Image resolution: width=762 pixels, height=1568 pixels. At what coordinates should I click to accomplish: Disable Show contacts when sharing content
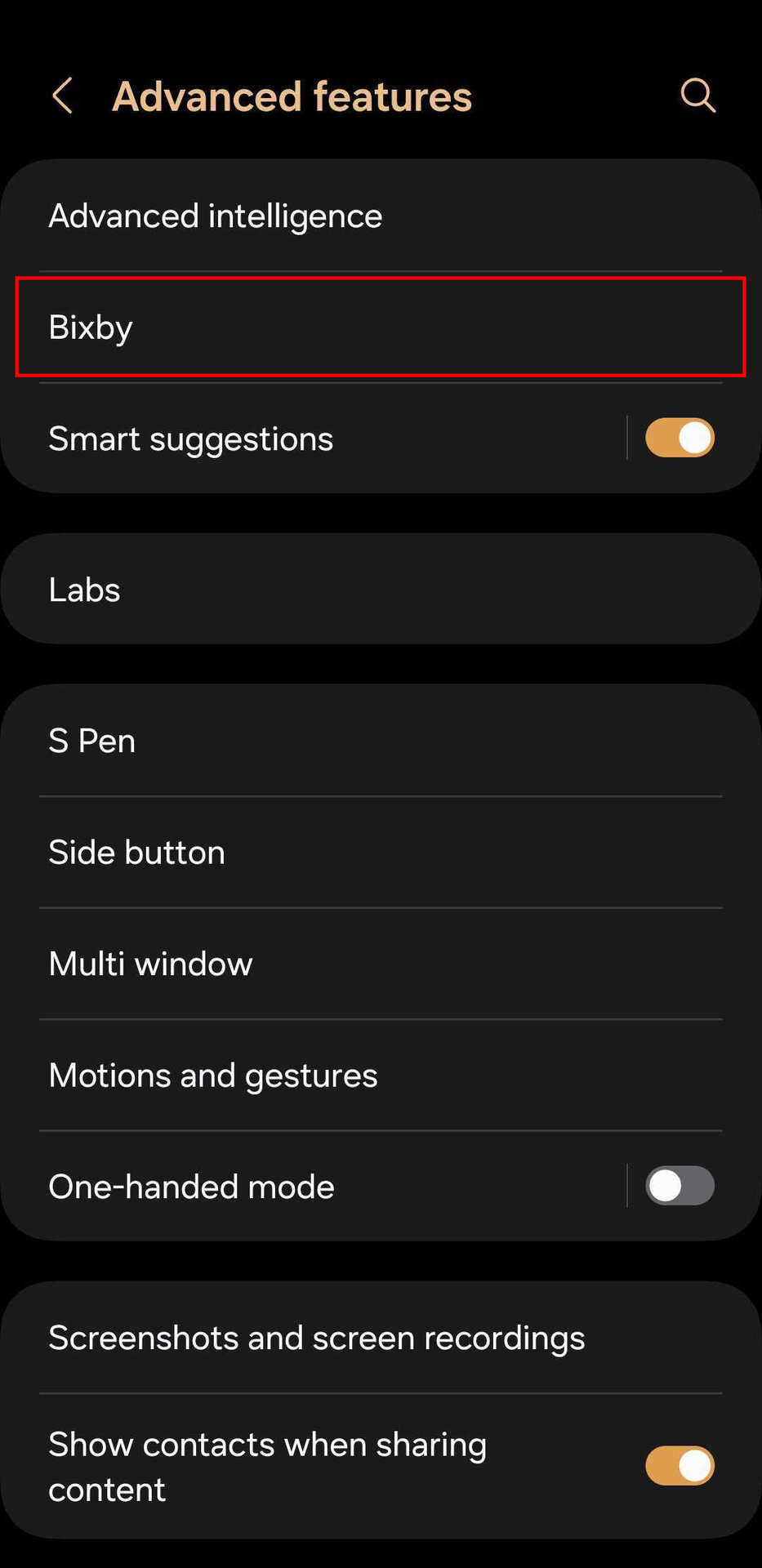click(x=680, y=1466)
